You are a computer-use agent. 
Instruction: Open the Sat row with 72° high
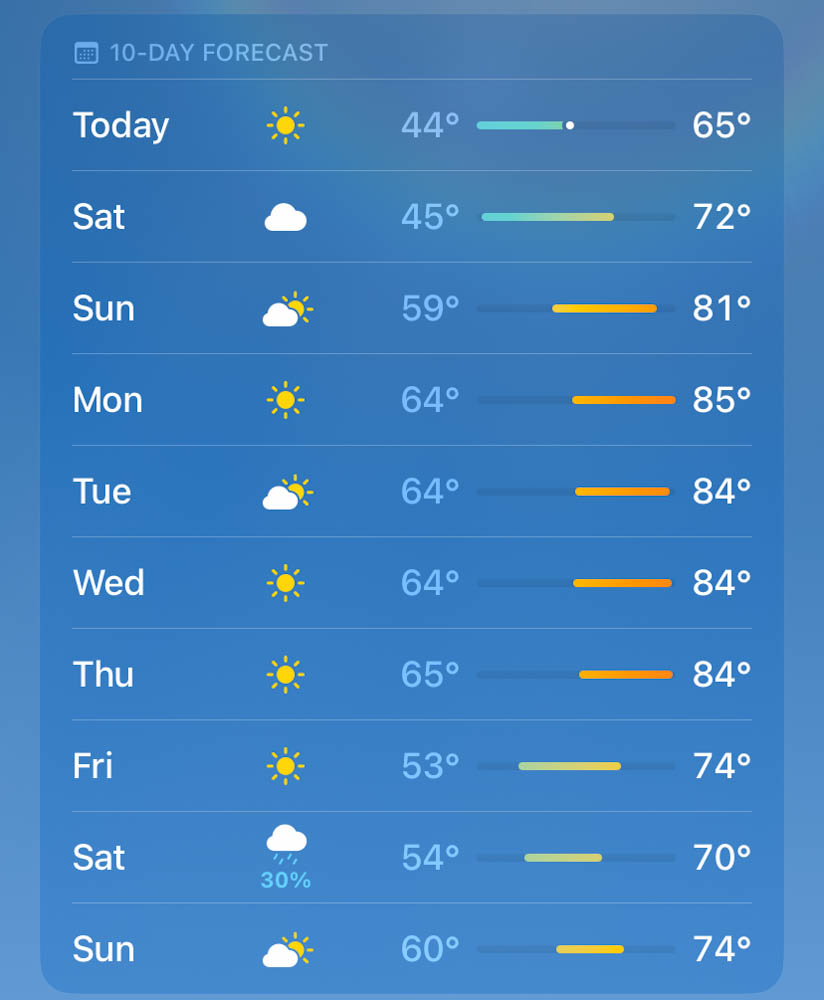tap(411, 217)
